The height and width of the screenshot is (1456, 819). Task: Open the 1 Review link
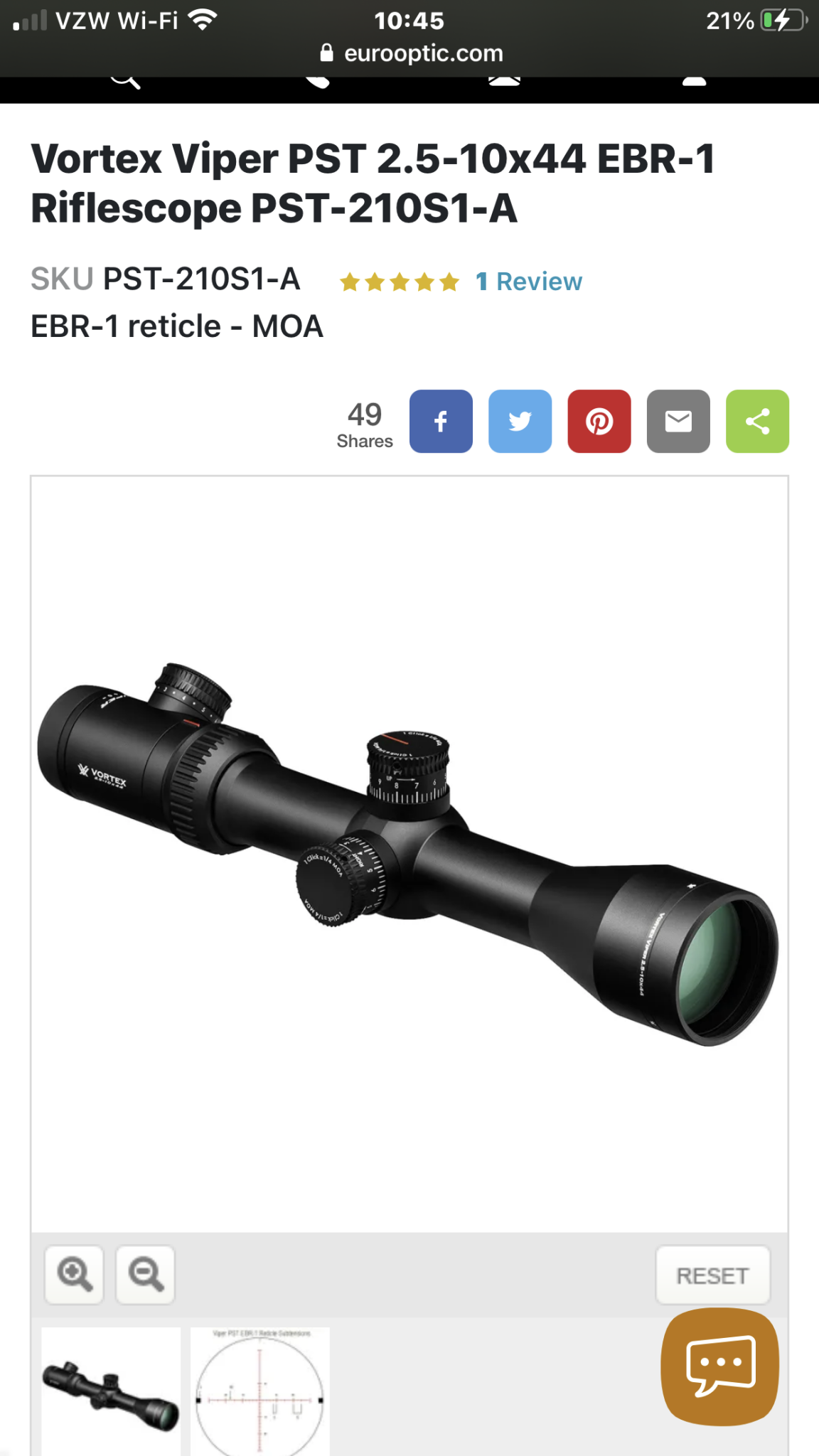[x=528, y=282]
